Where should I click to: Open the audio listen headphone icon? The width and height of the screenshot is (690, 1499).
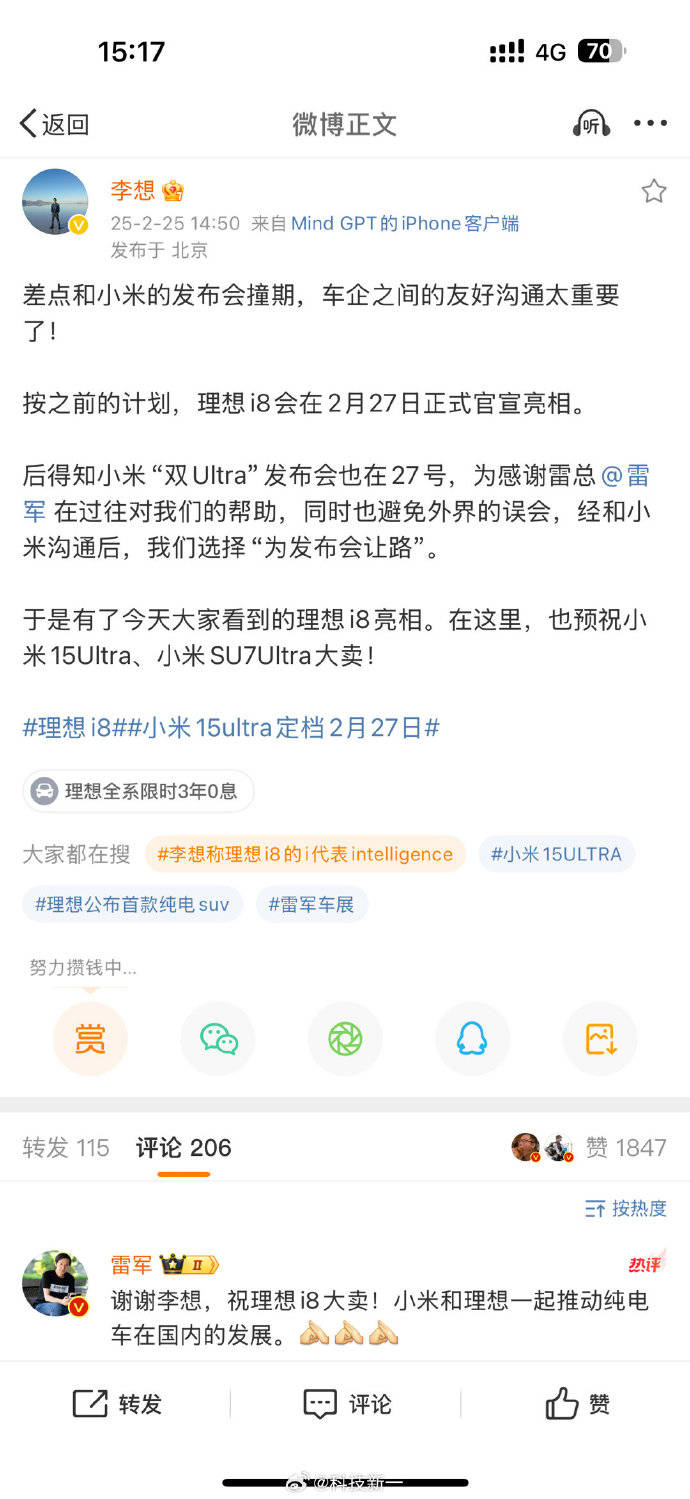591,124
